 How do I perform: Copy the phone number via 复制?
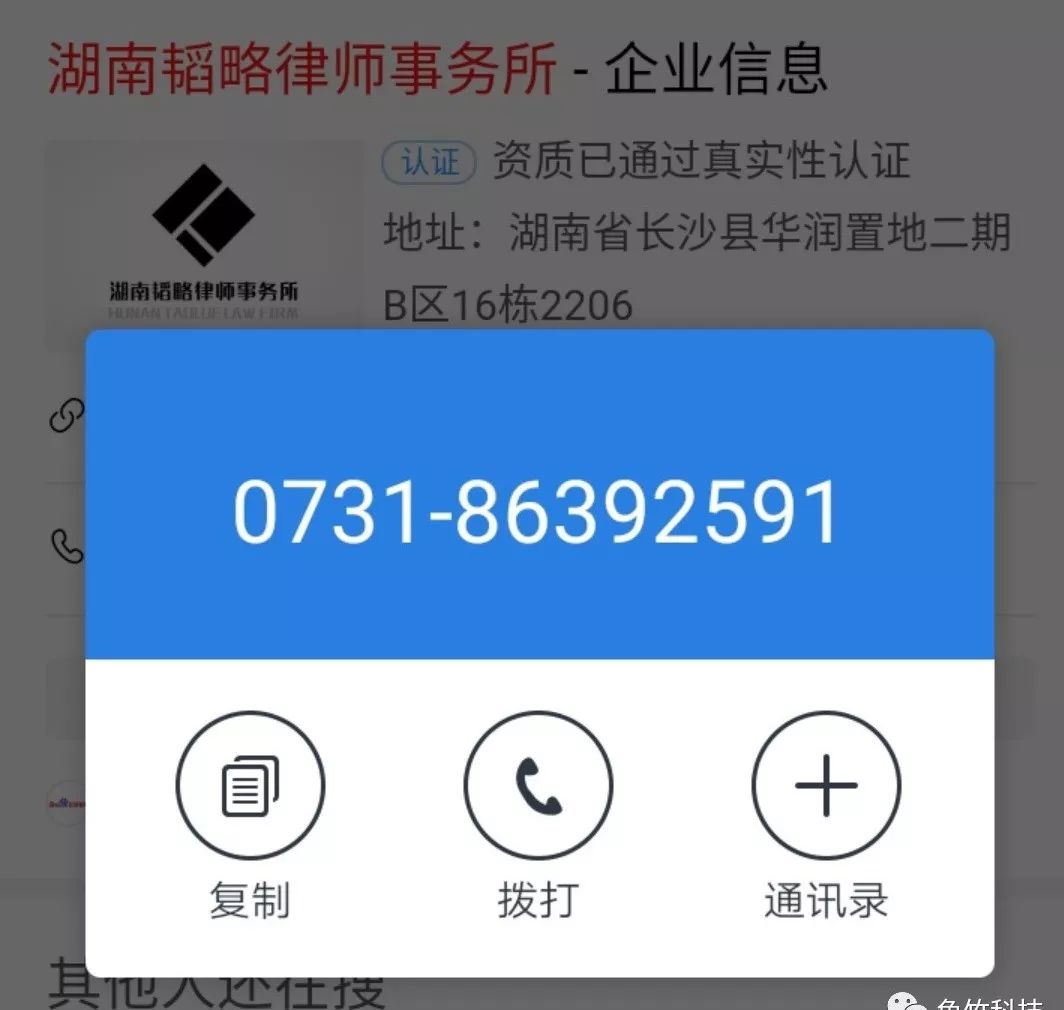pos(250,786)
